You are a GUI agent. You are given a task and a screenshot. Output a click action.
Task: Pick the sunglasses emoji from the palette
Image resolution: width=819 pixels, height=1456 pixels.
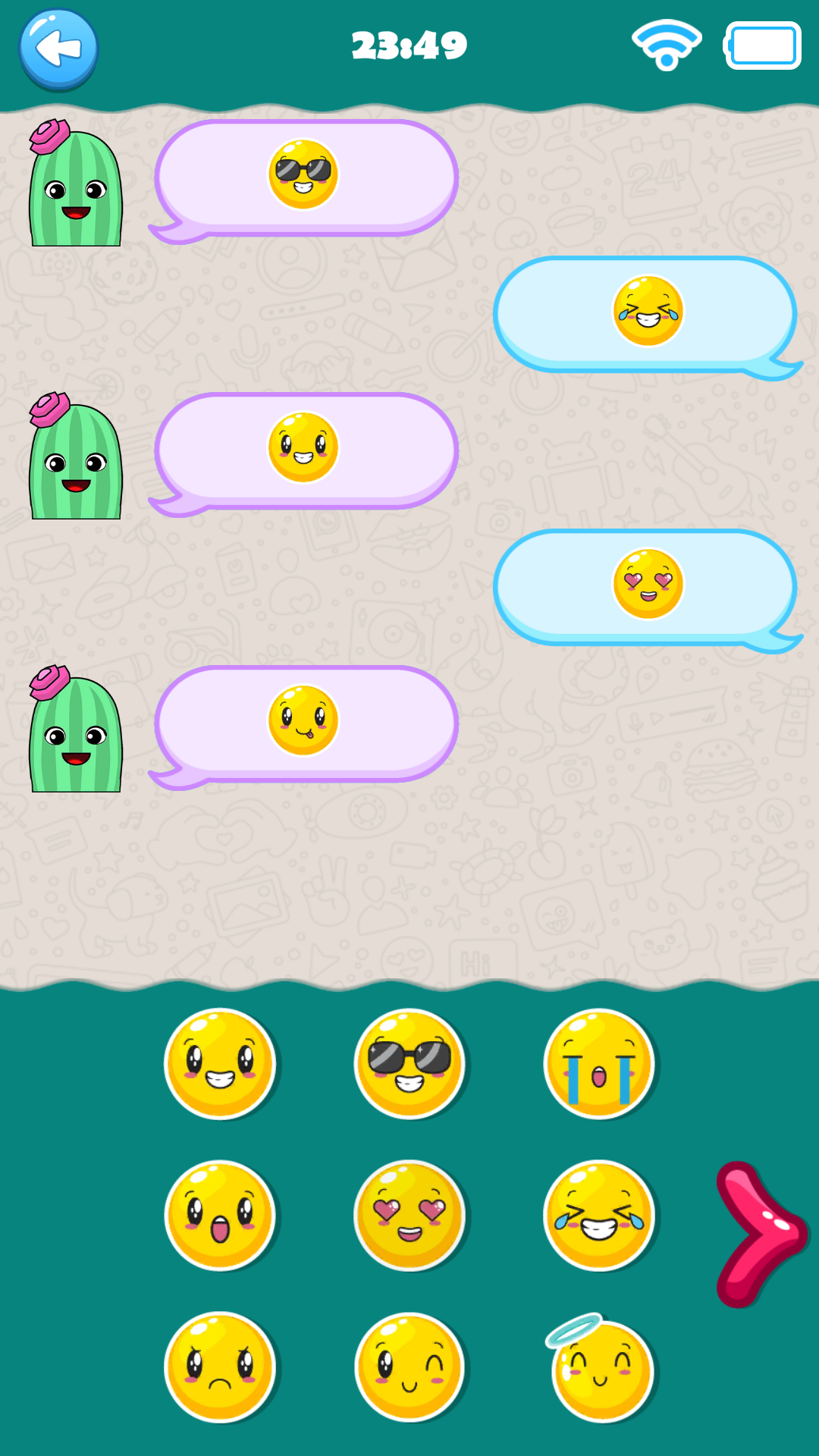[409, 1063]
